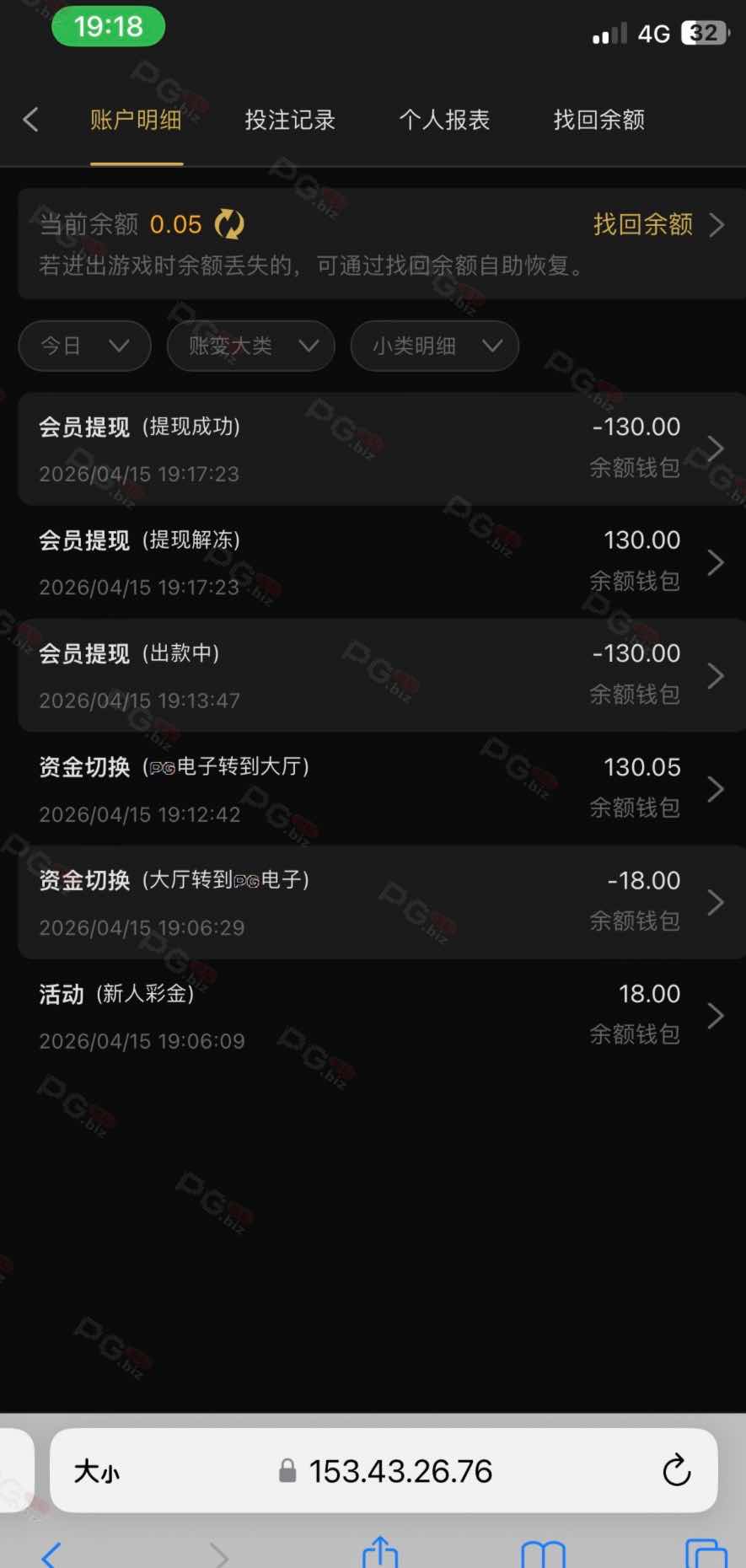Show details of 电子转到大厅 transfer
This screenshot has width=746, height=1568.
379,789
